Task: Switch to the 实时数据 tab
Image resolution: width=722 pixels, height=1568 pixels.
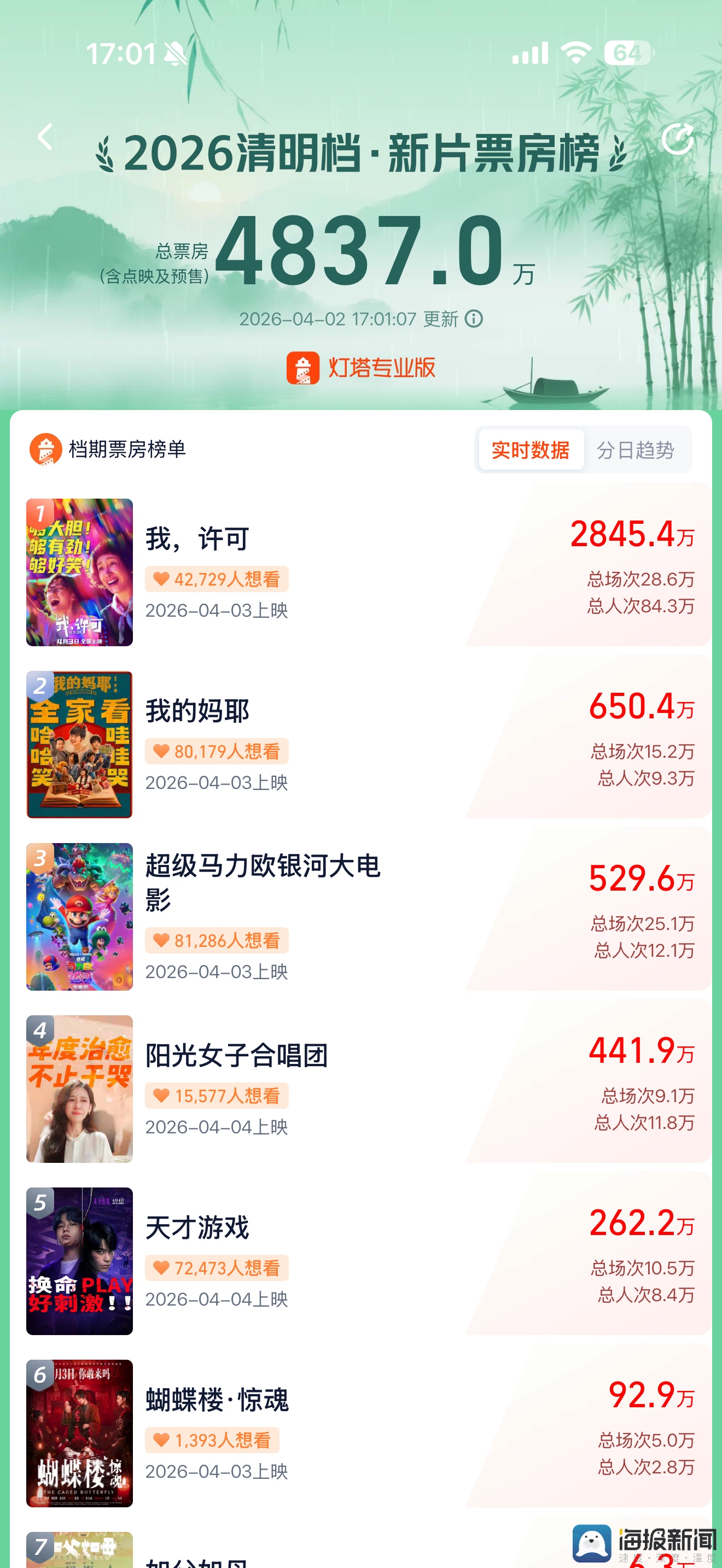Action: click(x=530, y=450)
